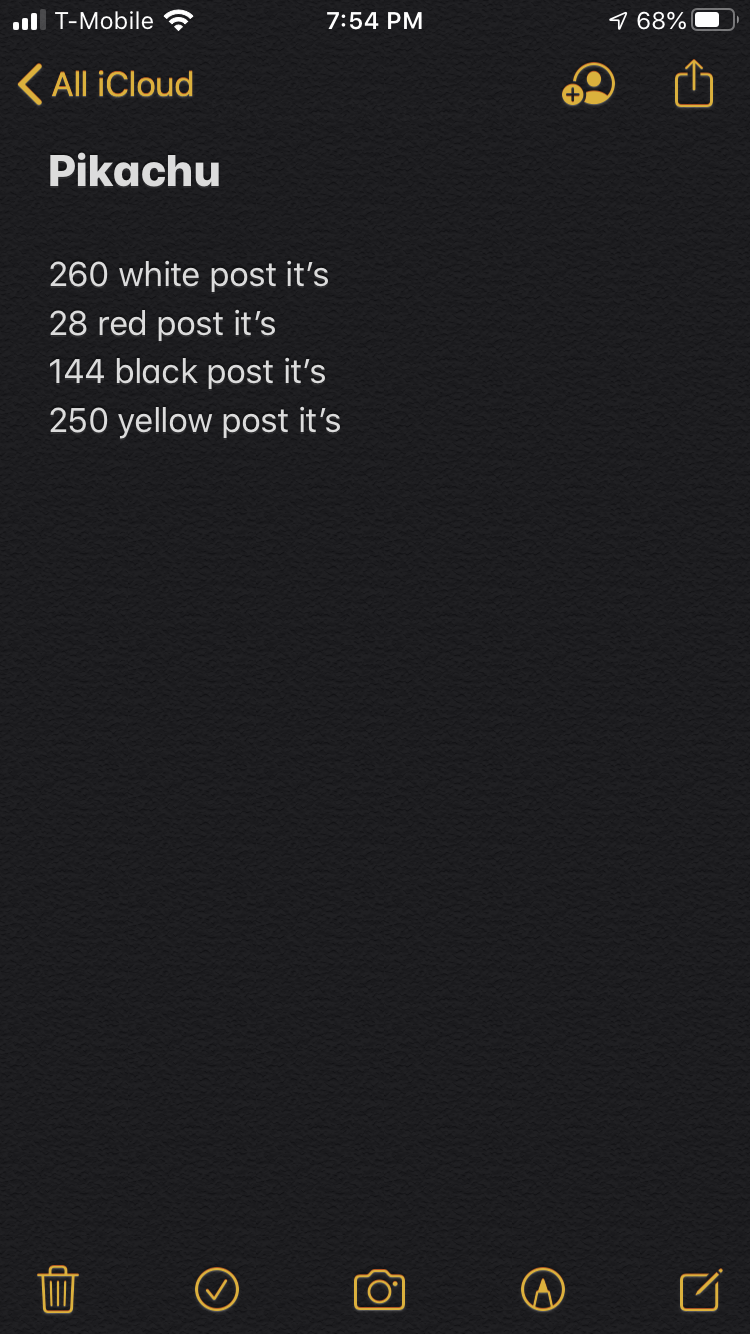Image resolution: width=750 pixels, height=1334 pixels.
Task: Tap the line with 144 black post it's
Action: coord(187,371)
